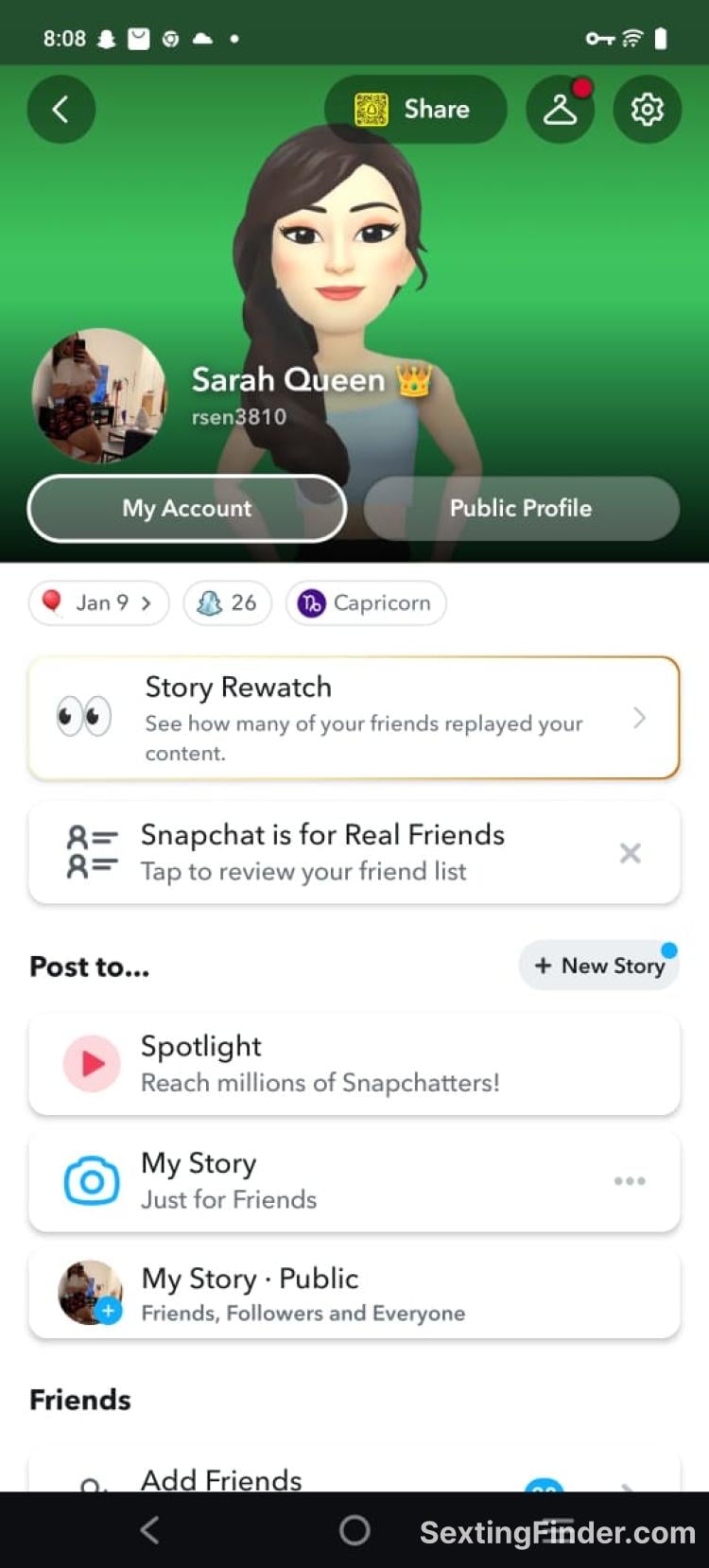Share the profile via Snapcode button
This screenshot has height=1568, width=709.
pos(415,110)
